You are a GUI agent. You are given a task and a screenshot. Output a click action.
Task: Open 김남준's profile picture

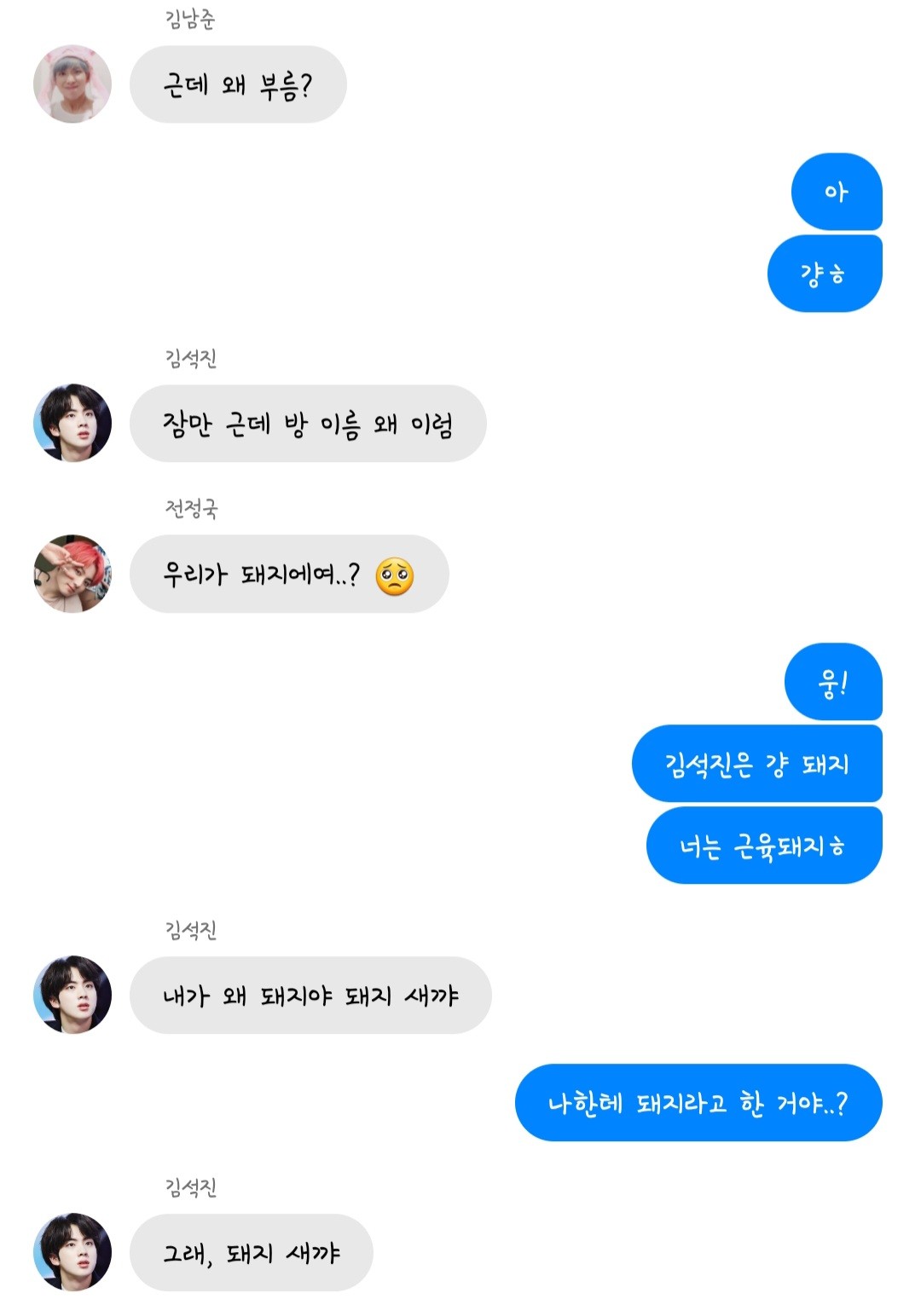click(x=72, y=84)
